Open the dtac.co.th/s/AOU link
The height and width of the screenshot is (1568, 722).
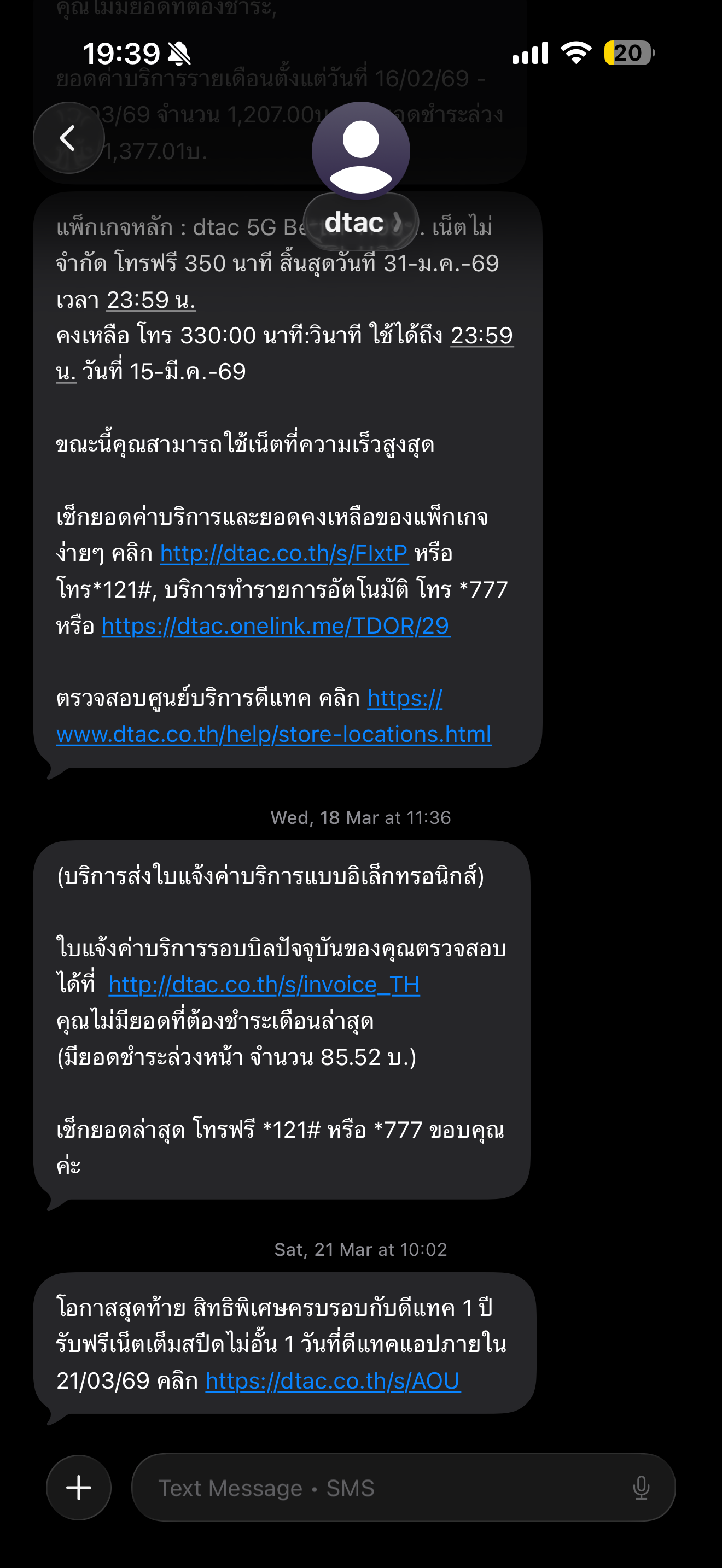pyautogui.click(x=333, y=1381)
